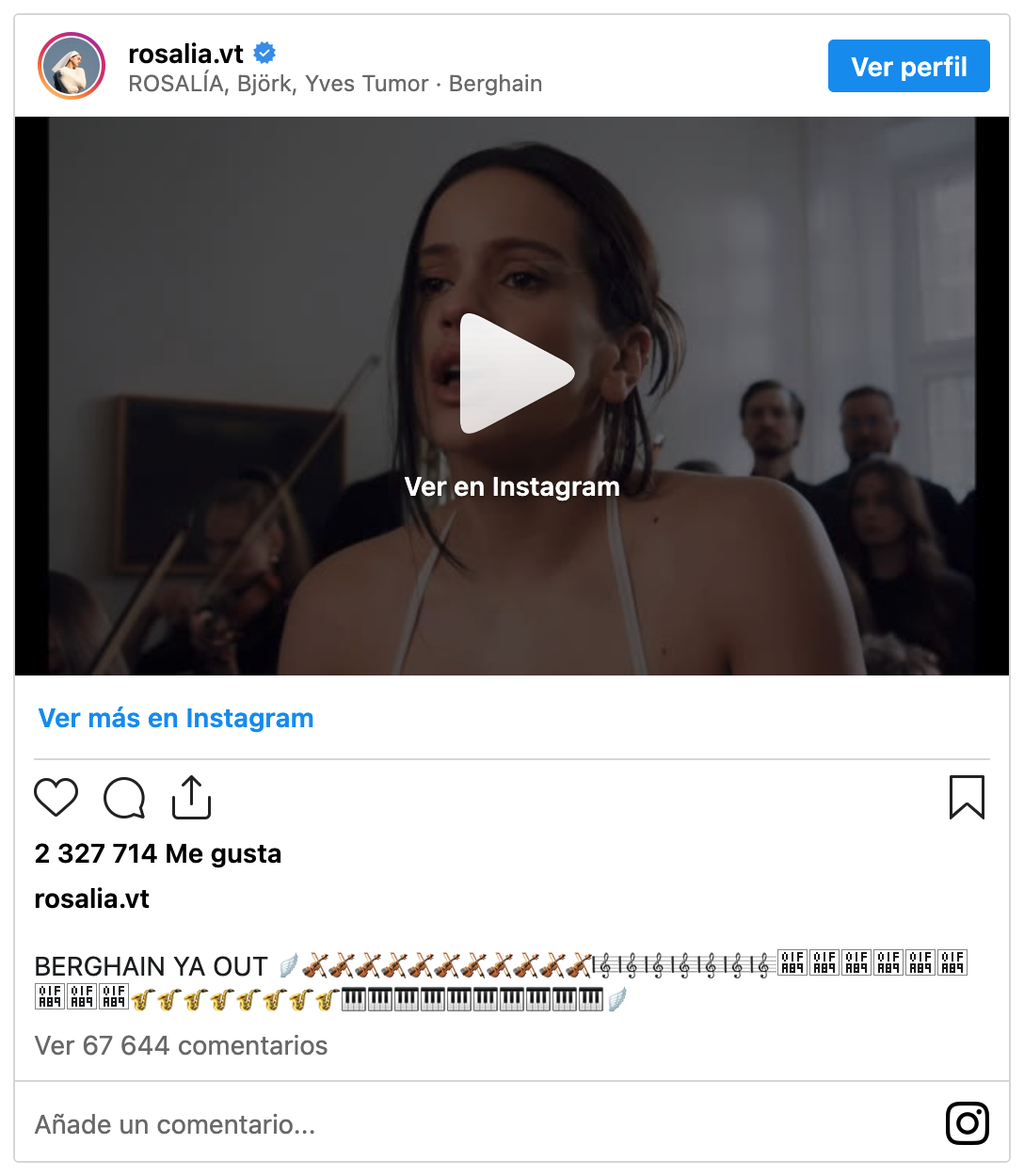Image resolution: width=1024 pixels, height=1176 pixels.
Task: Open the ROSALÍA, Björk, Yves Tumor · Berghain audio
Action: (x=335, y=84)
